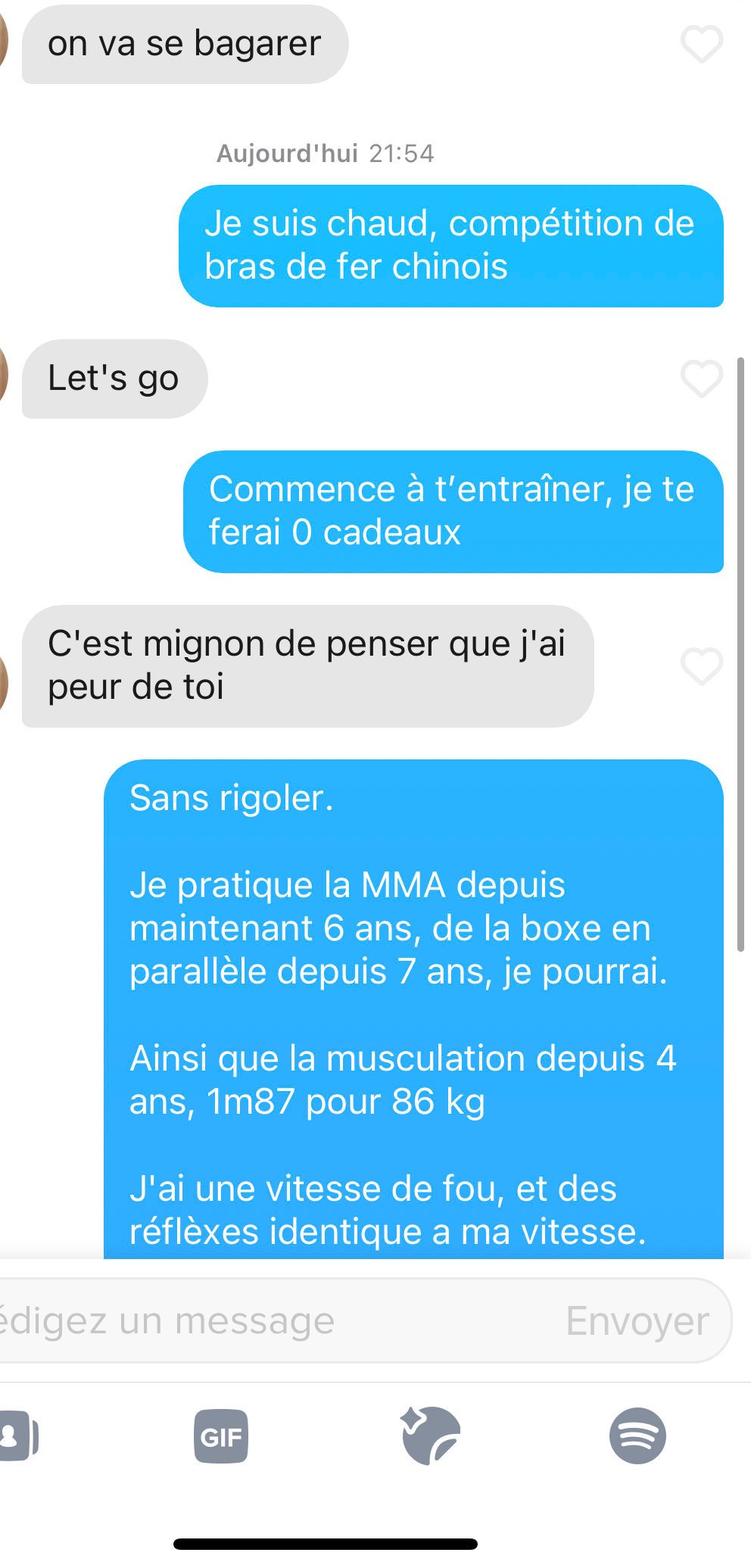Screen dimensions: 751x1568
Task: Like the "Let's go" message
Action: [702, 379]
